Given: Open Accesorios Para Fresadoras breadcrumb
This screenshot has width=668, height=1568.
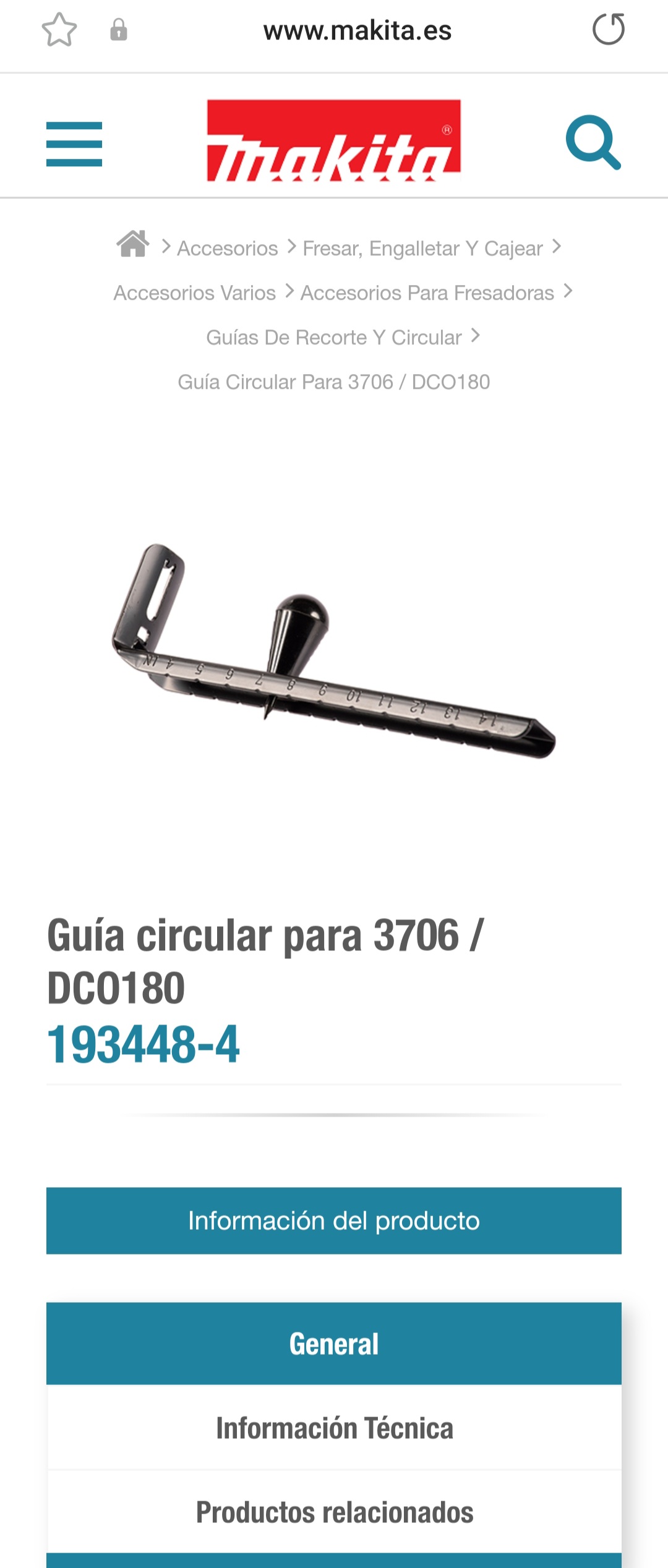Looking at the screenshot, I should [427, 293].
